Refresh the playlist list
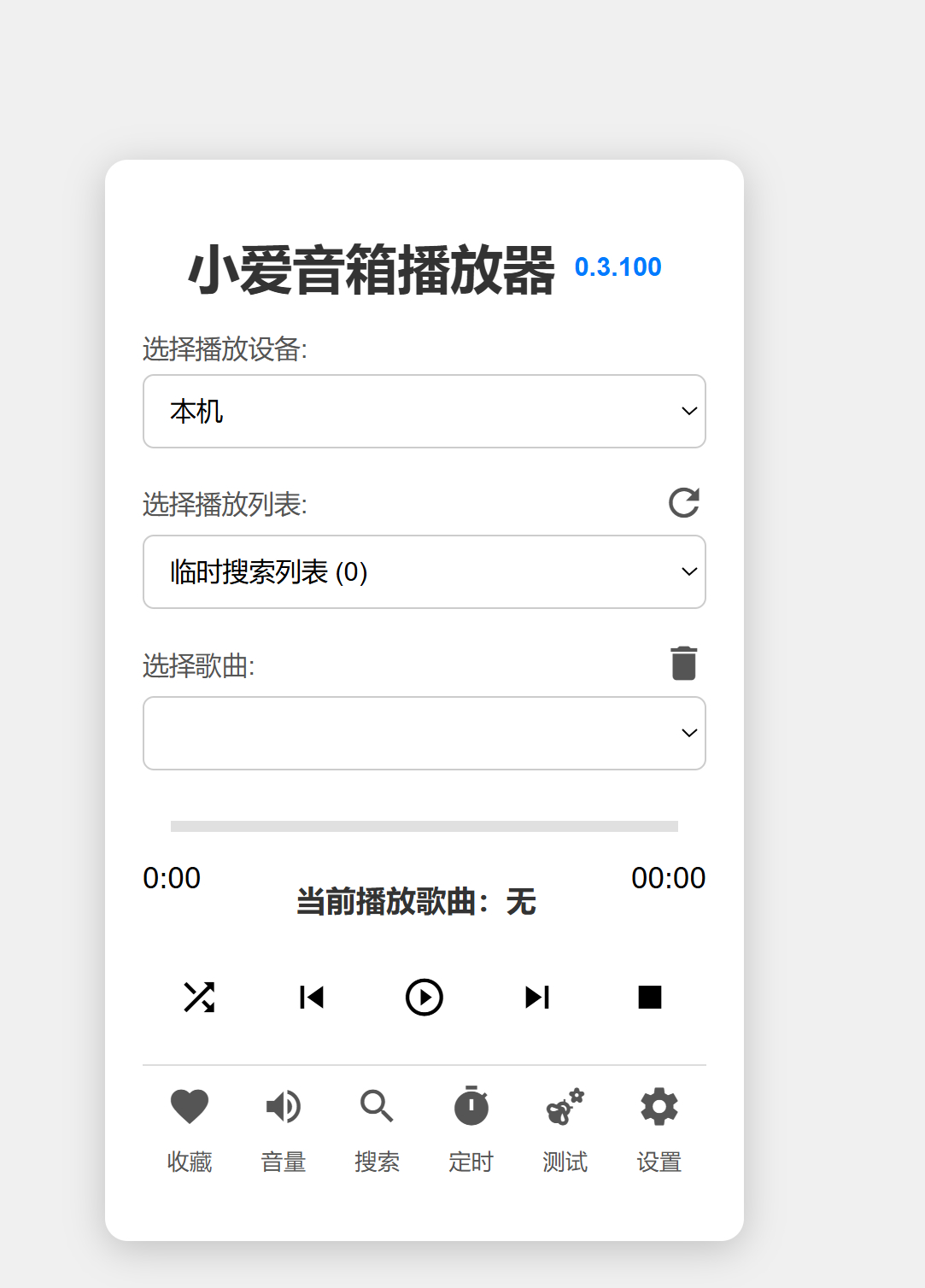Screen dimensions: 925x1288 [x=683, y=503]
